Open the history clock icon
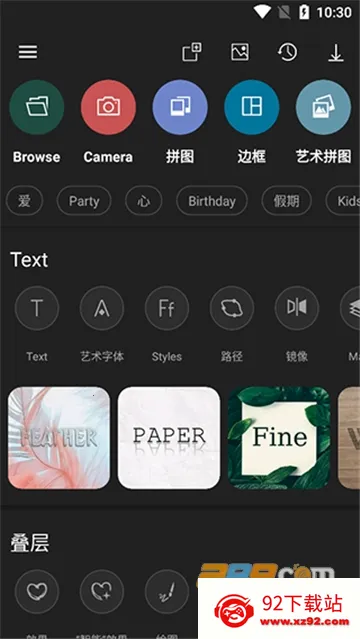Screen dimensions: 360x639 [x=287, y=52]
